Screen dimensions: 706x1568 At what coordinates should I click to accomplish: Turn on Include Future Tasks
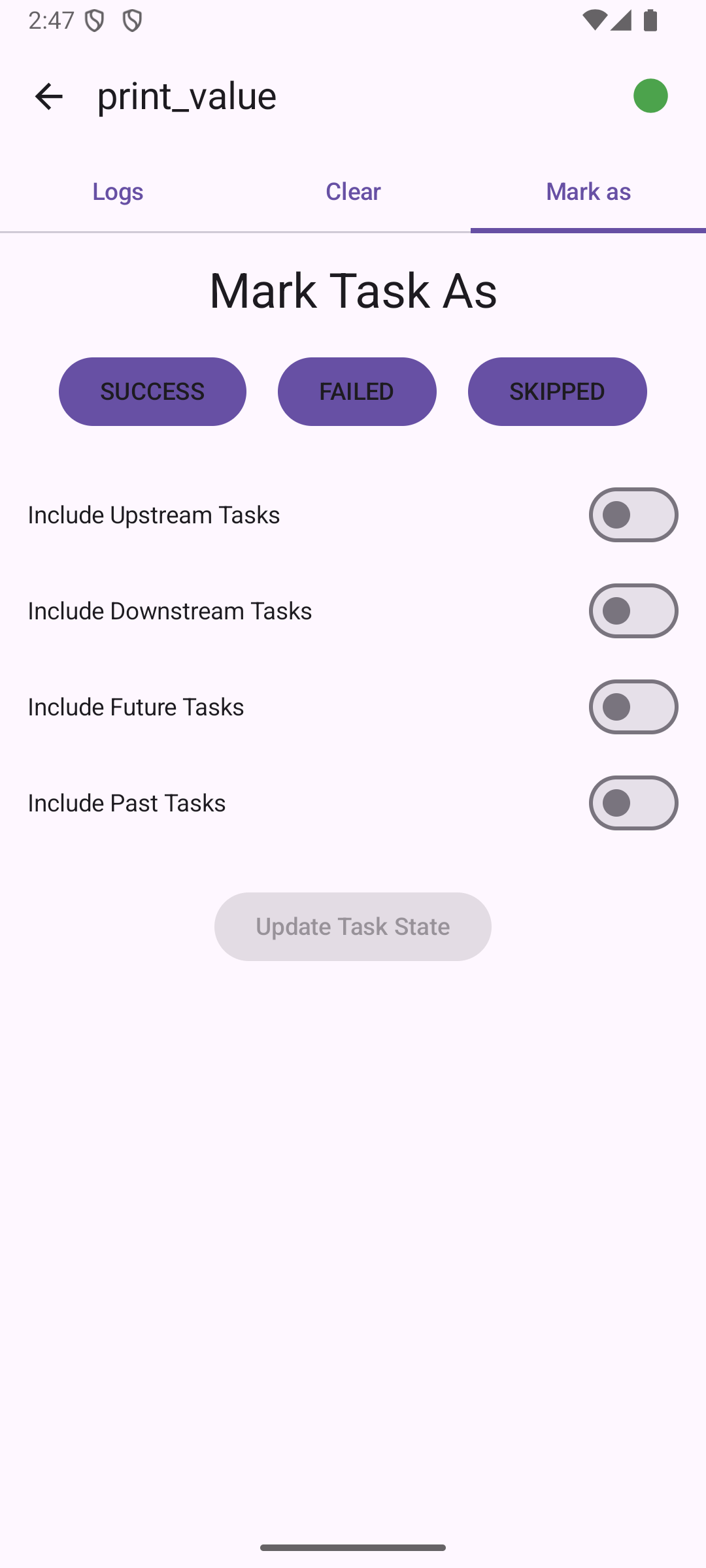(x=633, y=707)
